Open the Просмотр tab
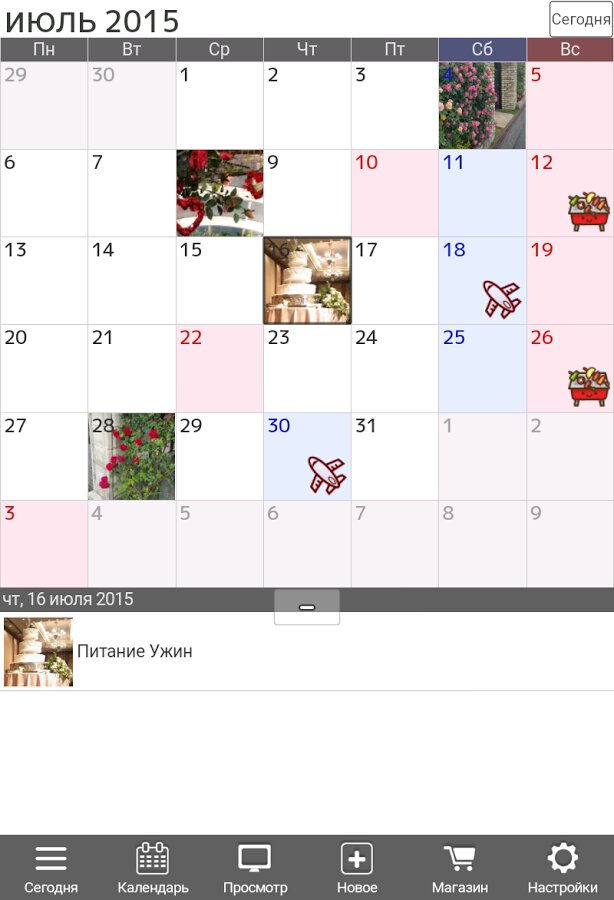Image resolution: width=614 pixels, height=900 pixels. point(255,868)
